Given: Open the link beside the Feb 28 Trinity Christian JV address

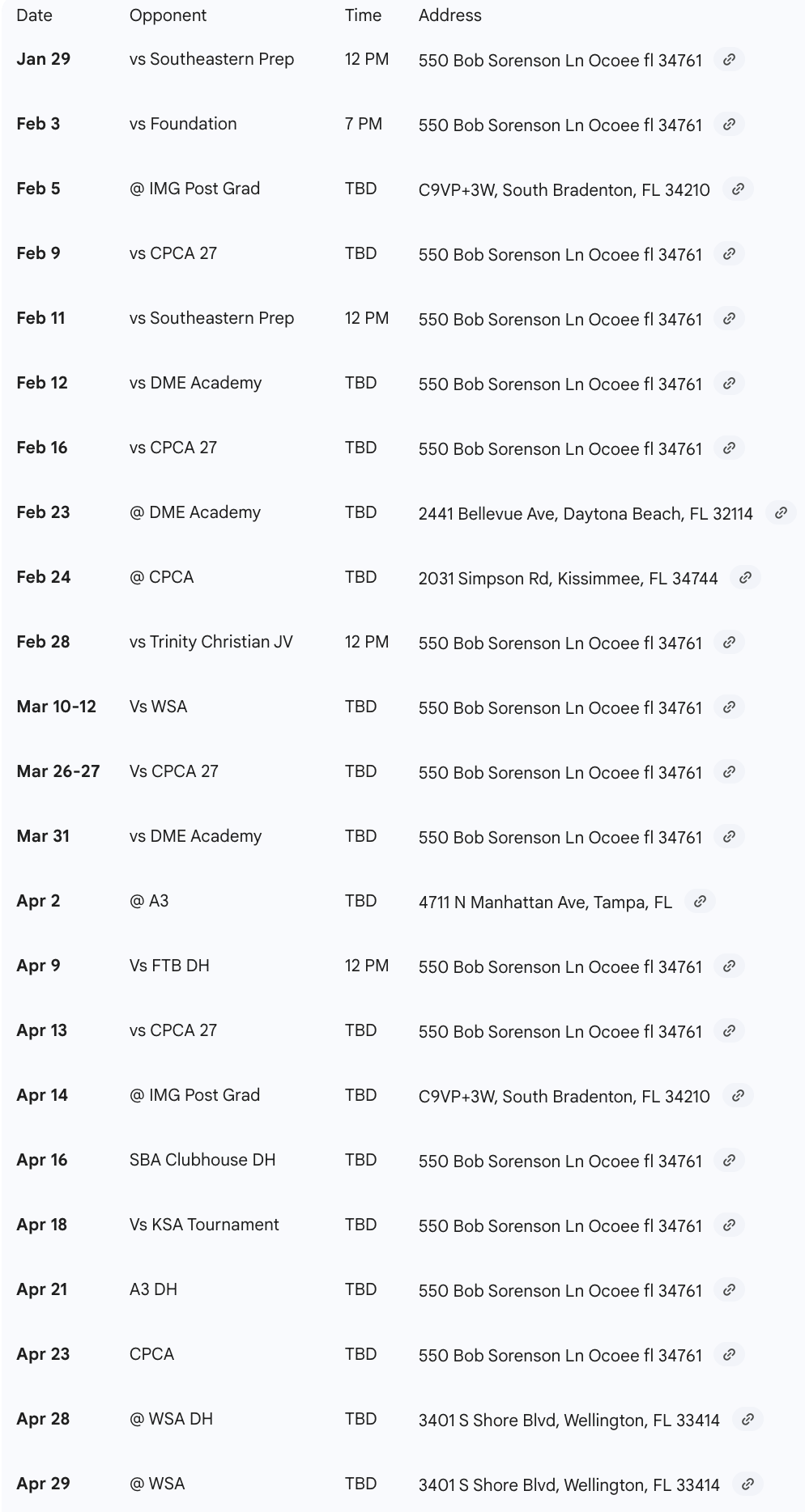Looking at the screenshot, I should click(x=730, y=642).
